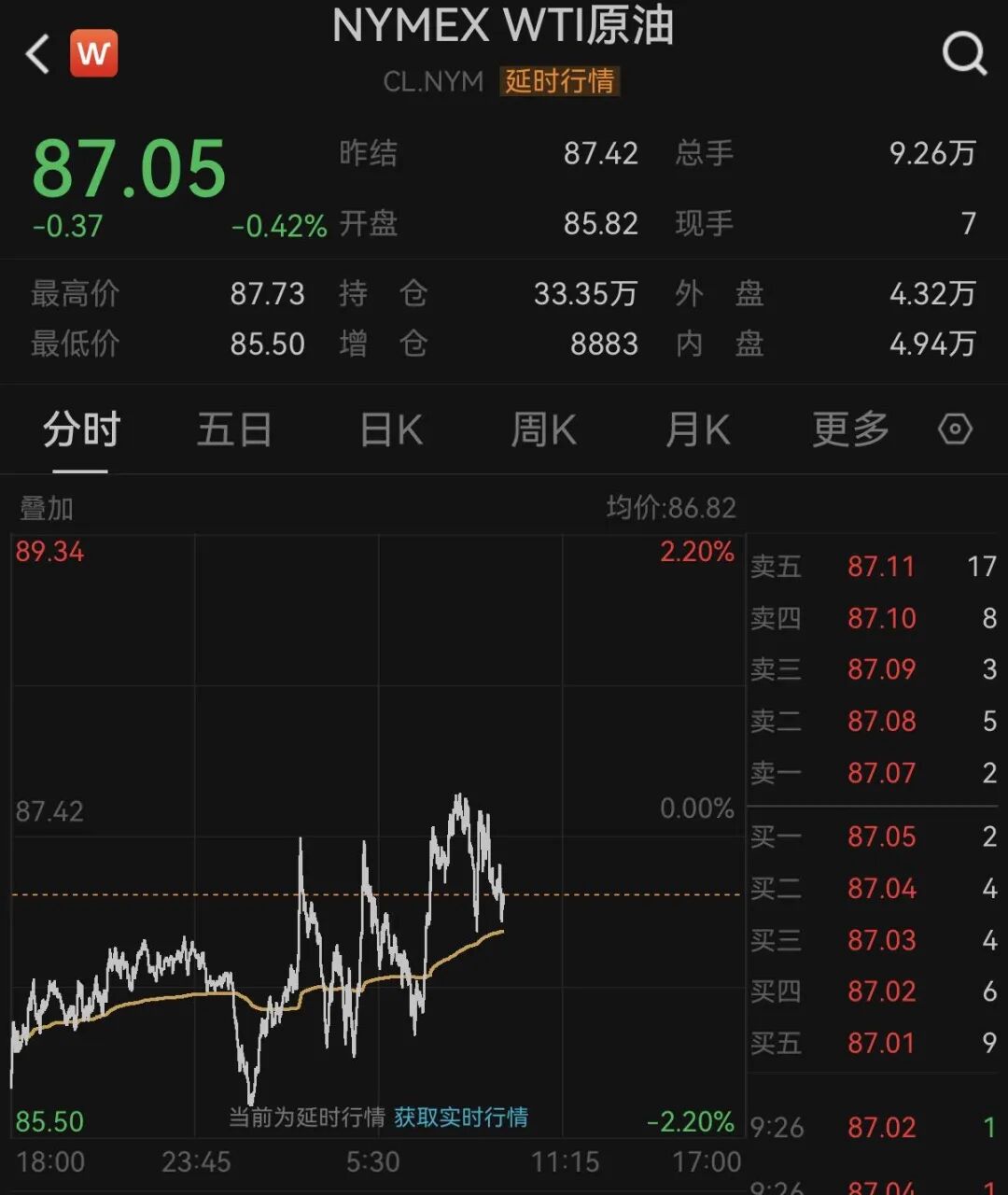Screen dimensions: 1008x1195
Task: Open the search magnifier icon
Action: click(x=966, y=53)
